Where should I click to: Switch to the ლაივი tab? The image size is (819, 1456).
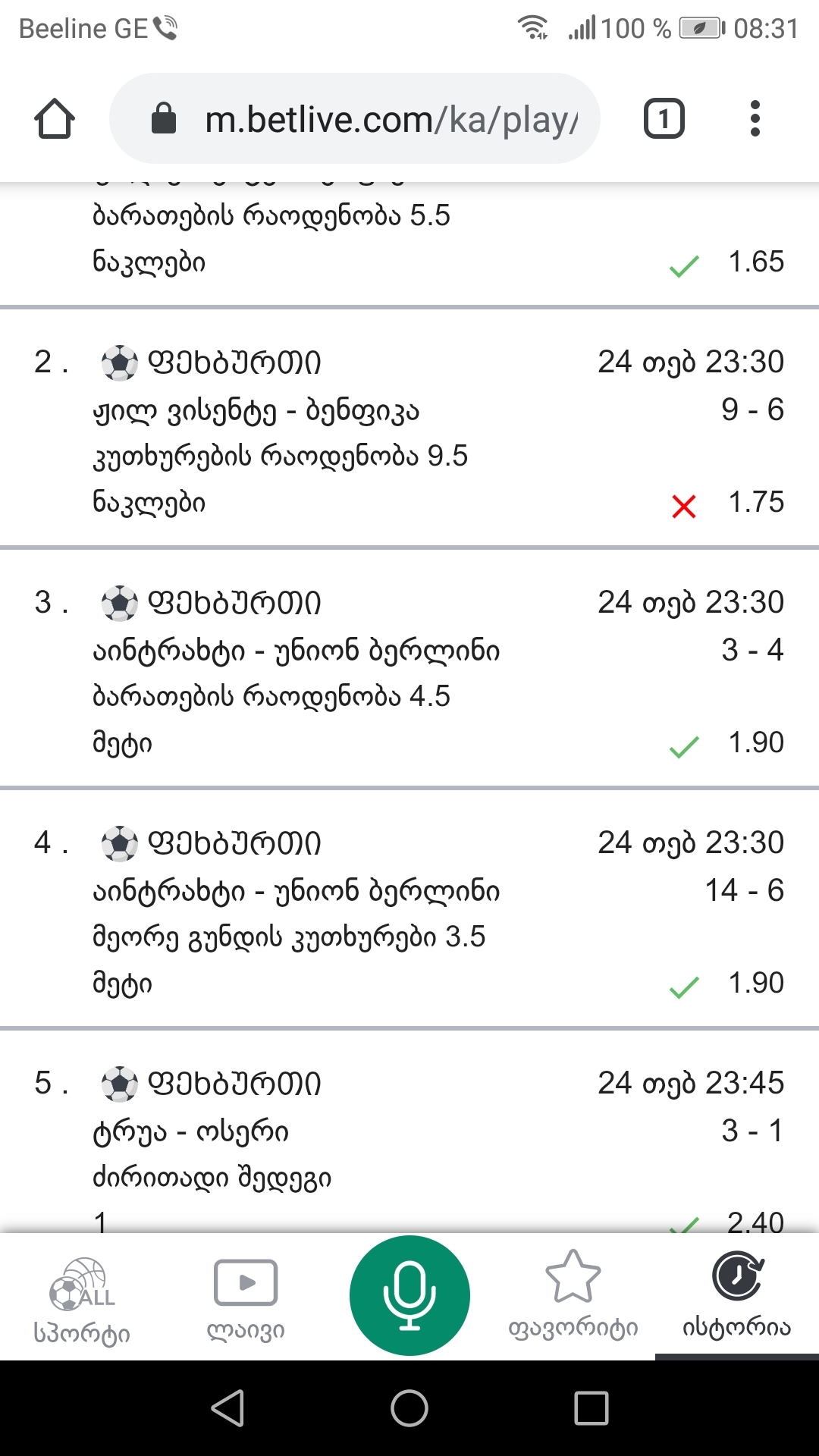[246, 1298]
